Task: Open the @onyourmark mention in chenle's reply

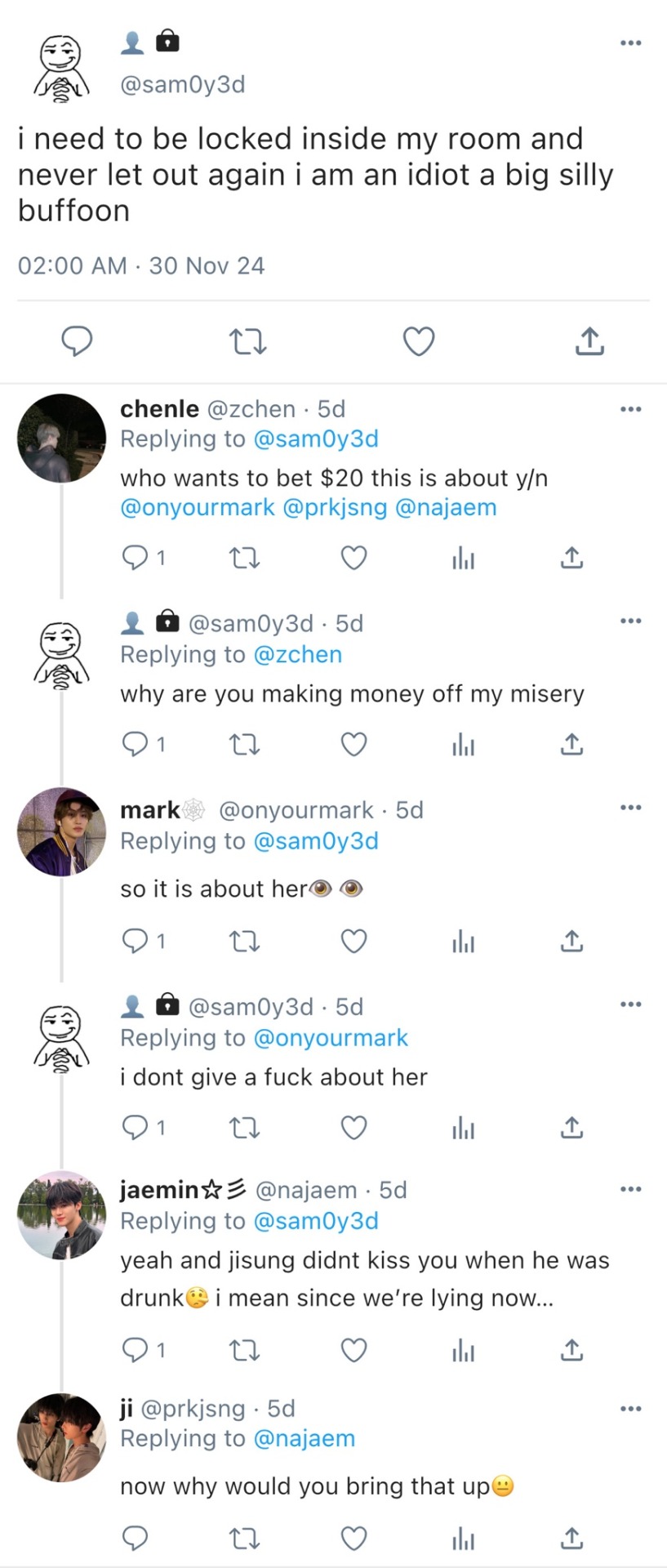Action: tap(198, 507)
